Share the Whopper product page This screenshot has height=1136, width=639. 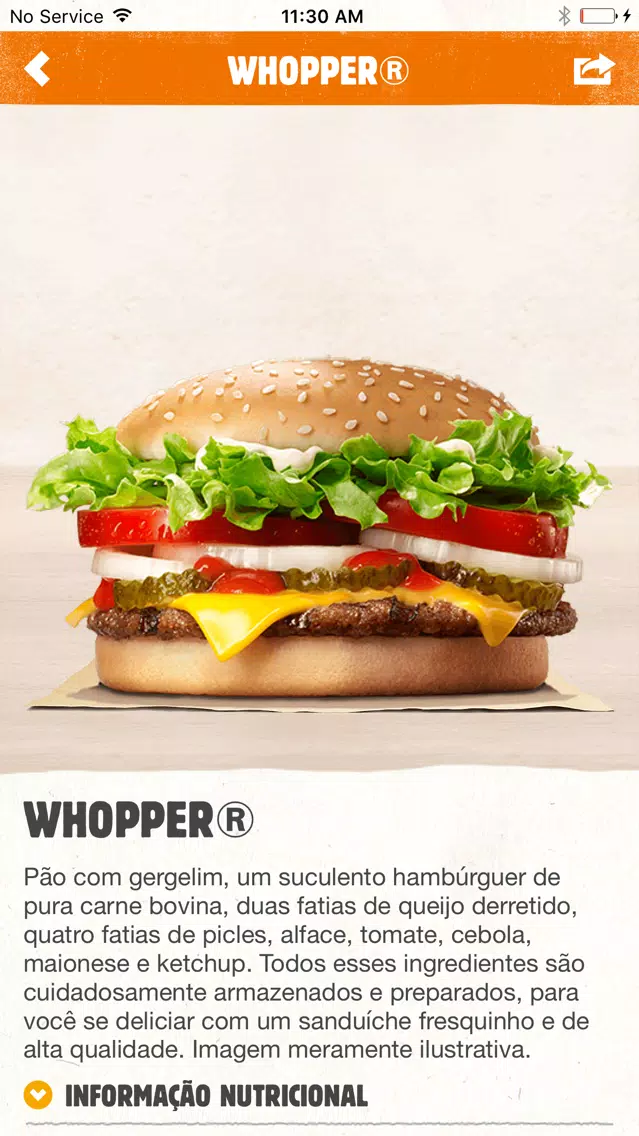click(594, 70)
